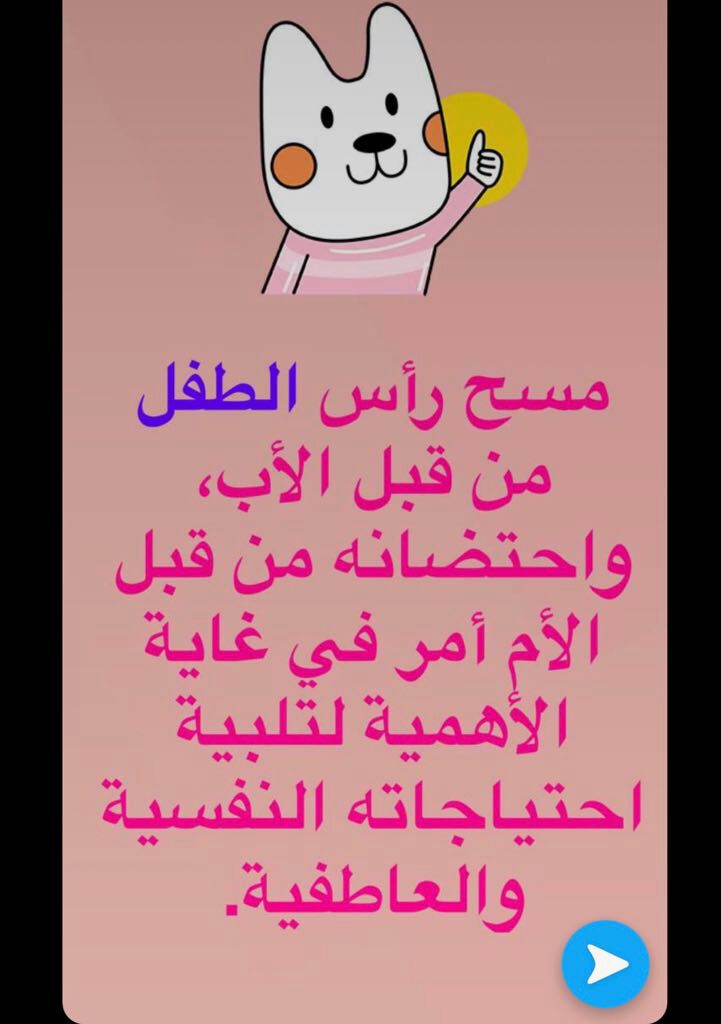Tap the blue send arrow button
The image size is (721, 1024).
pos(605,964)
